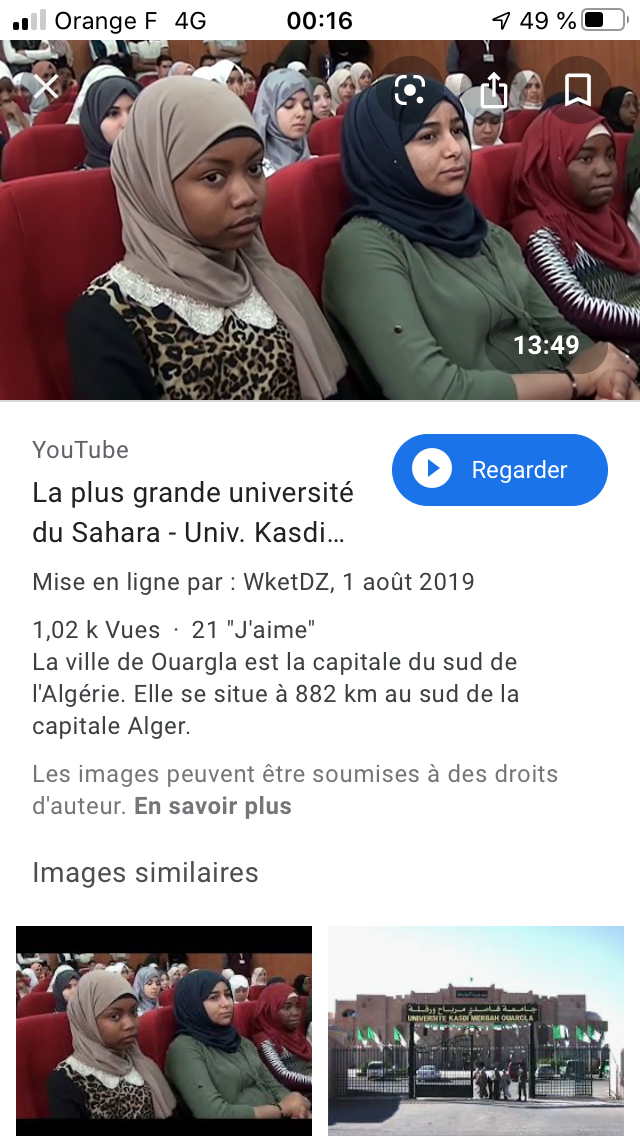Screen dimensions: 640x1136
Task: Open the En savoir plus link
Action: [213, 806]
